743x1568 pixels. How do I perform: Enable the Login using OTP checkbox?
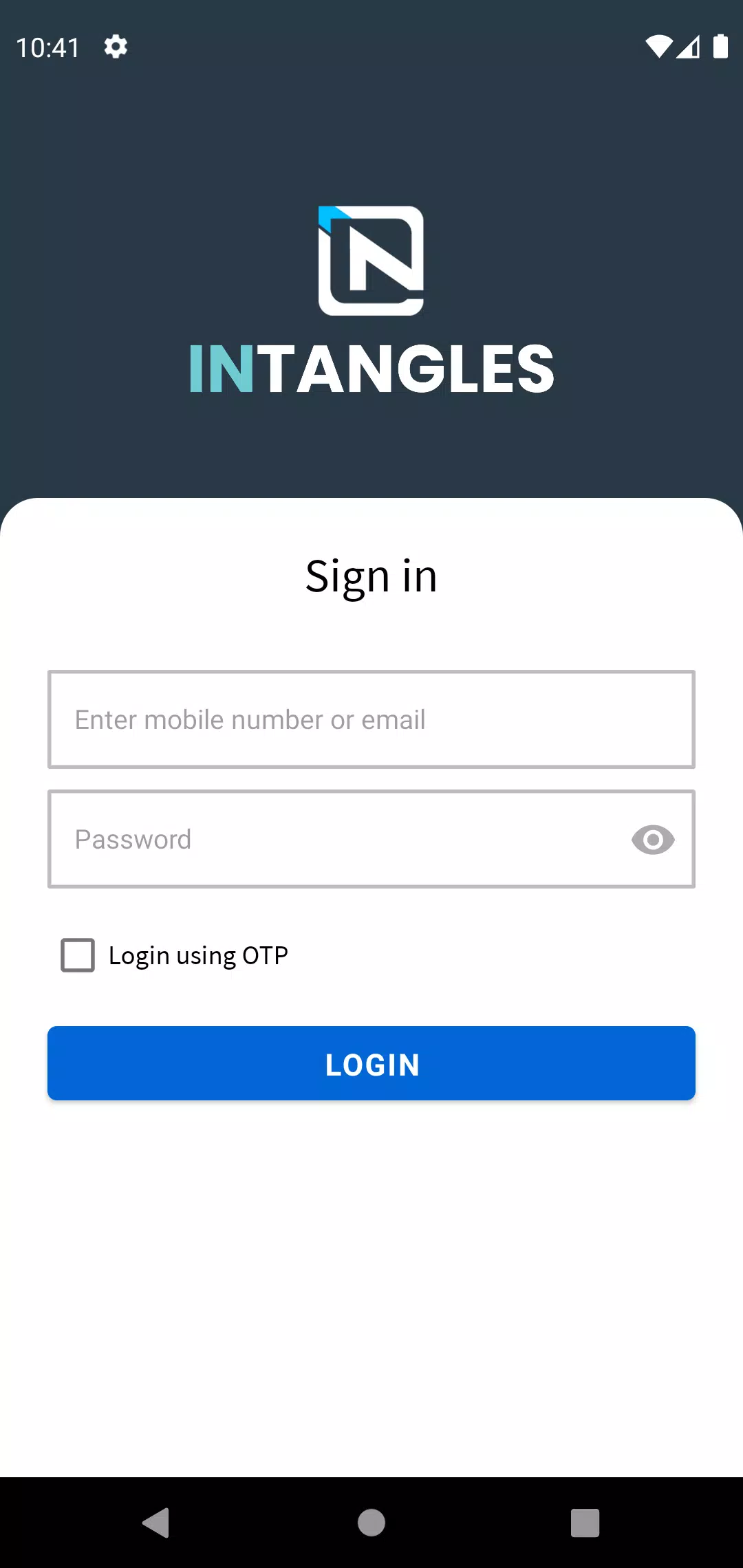[x=78, y=955]
